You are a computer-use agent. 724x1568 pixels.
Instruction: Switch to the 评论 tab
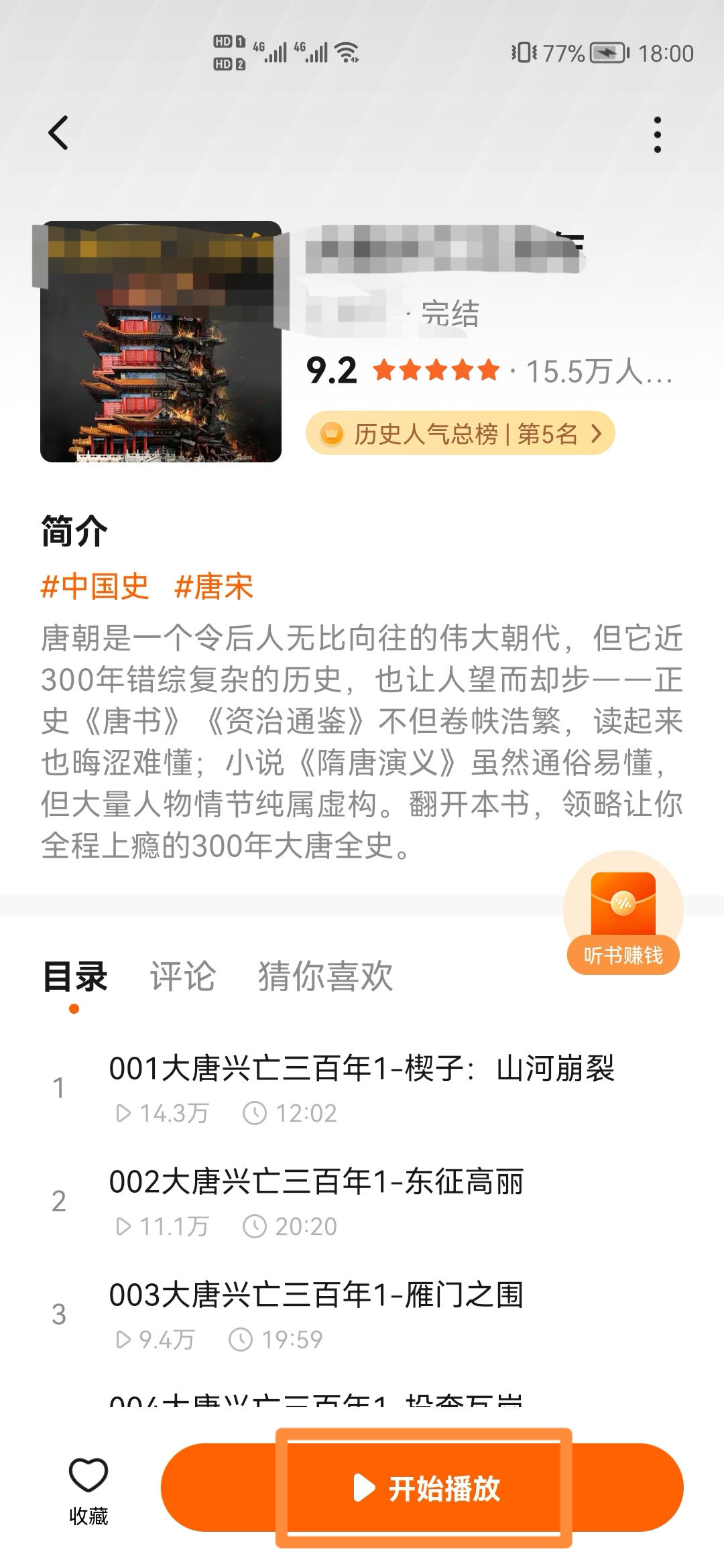(x=182, y=976)
